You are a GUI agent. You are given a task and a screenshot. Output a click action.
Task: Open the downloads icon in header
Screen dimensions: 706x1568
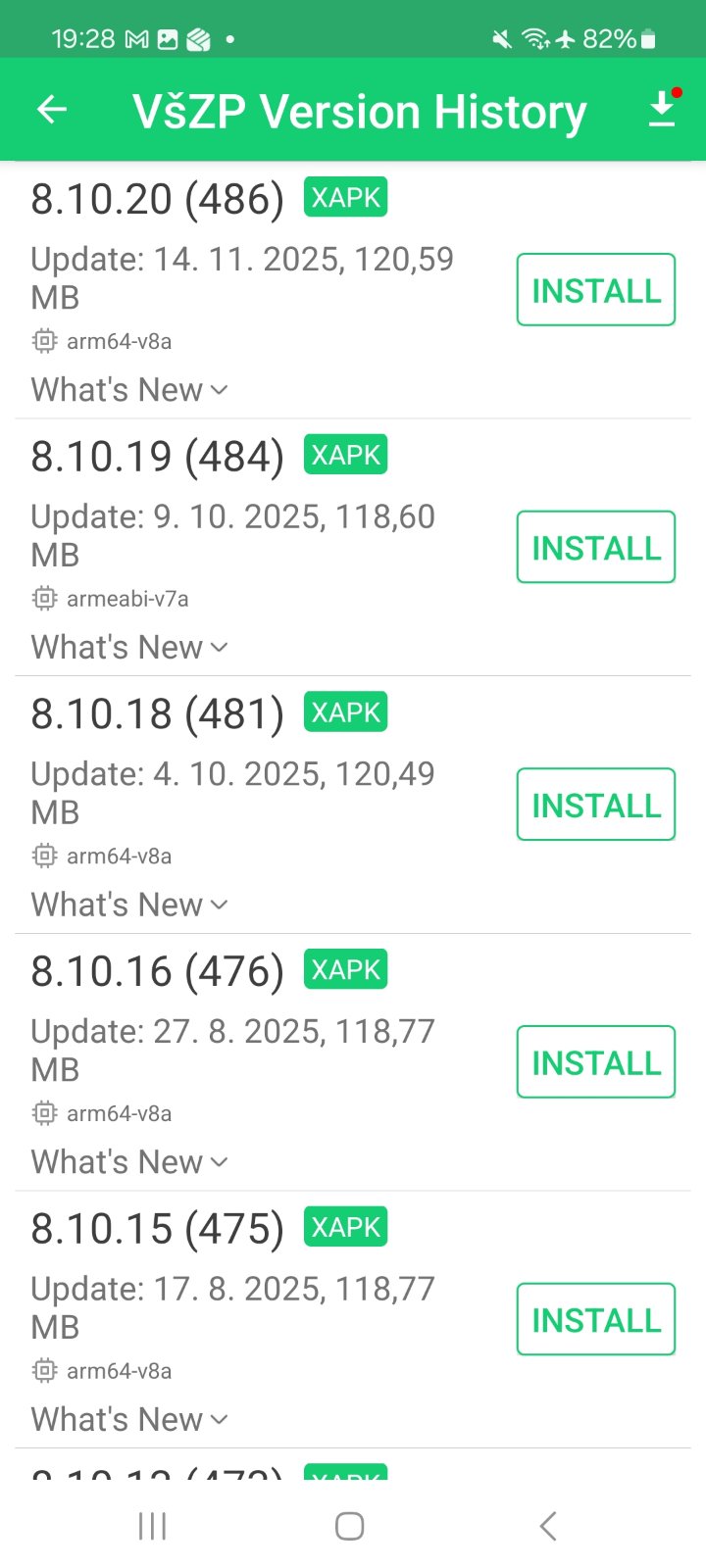663,110
